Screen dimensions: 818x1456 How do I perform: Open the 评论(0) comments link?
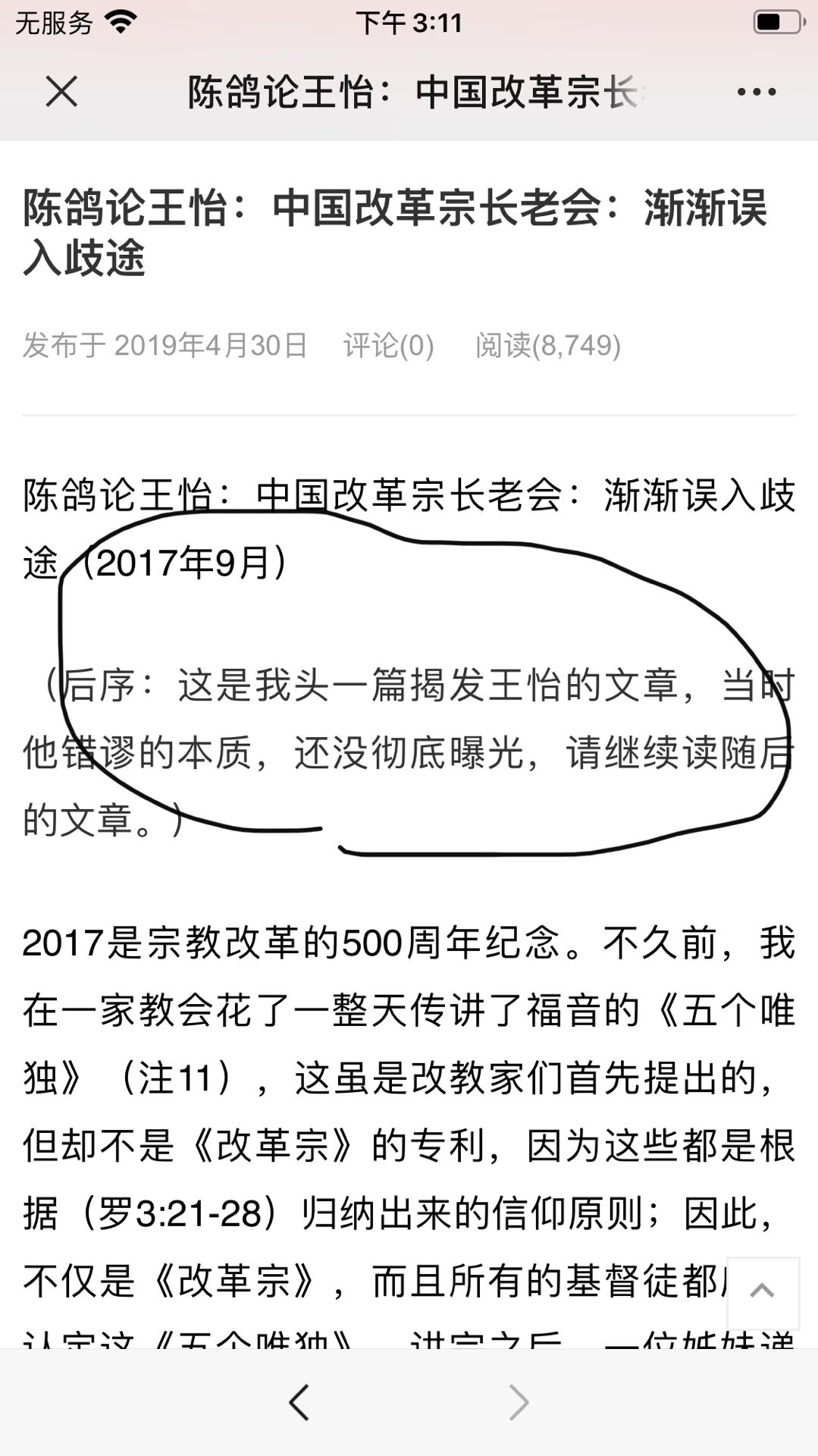click(389, 346)
